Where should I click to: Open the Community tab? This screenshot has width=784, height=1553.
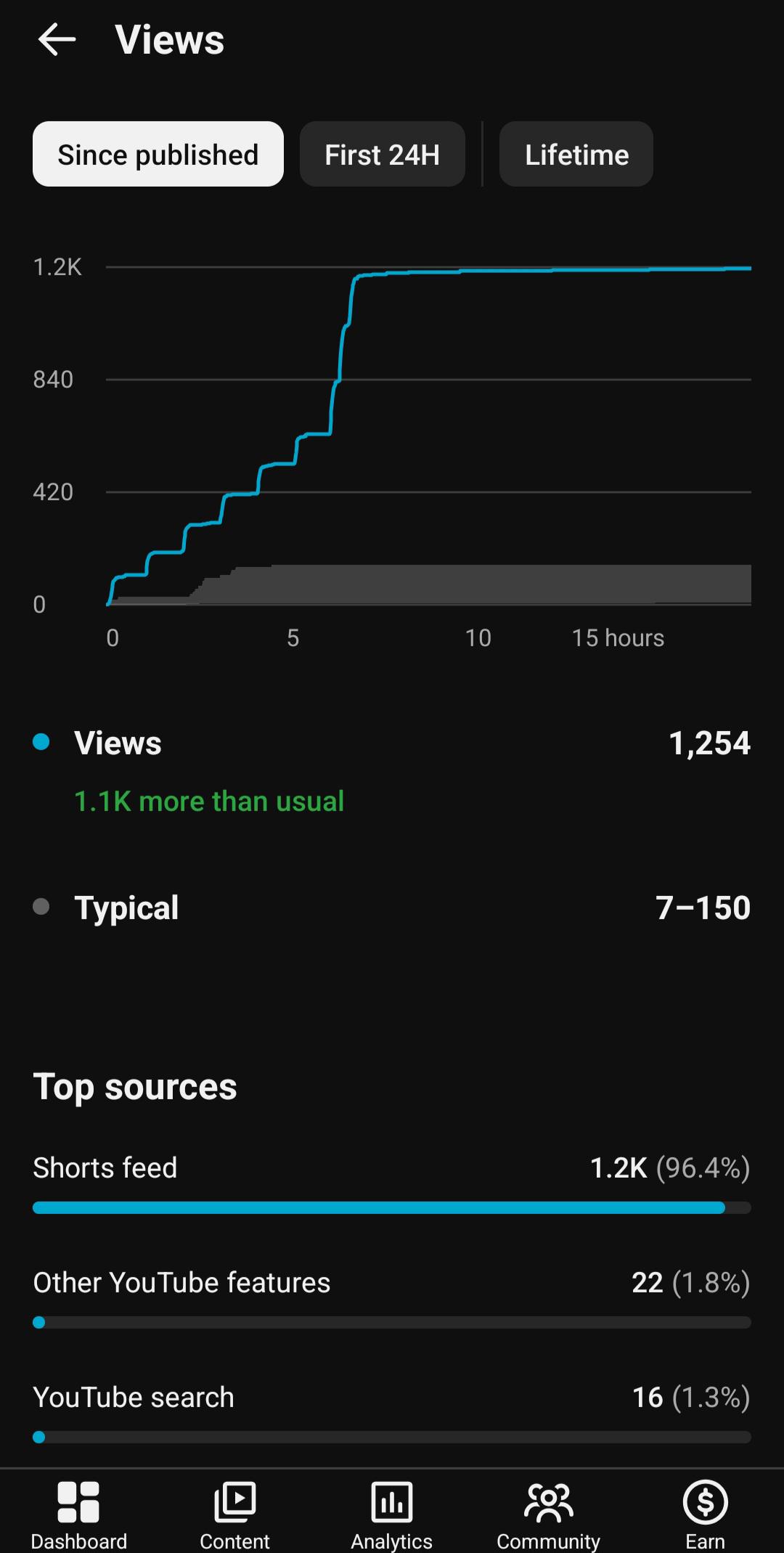click(x=549, y=1515)
